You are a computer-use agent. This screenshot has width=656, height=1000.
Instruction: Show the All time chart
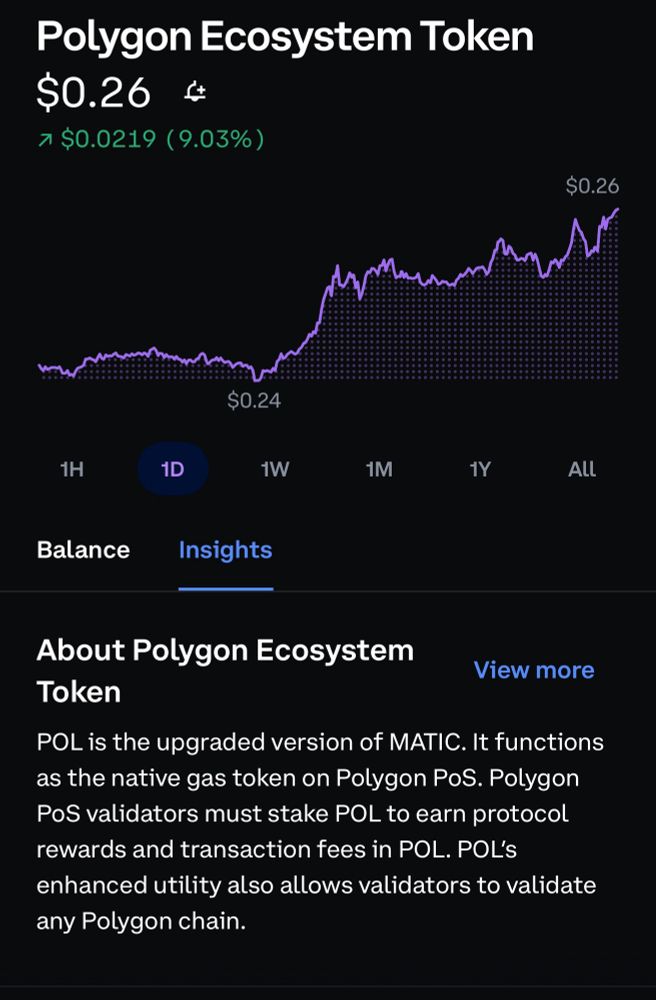pyautogui.click(x=581, y=469)
